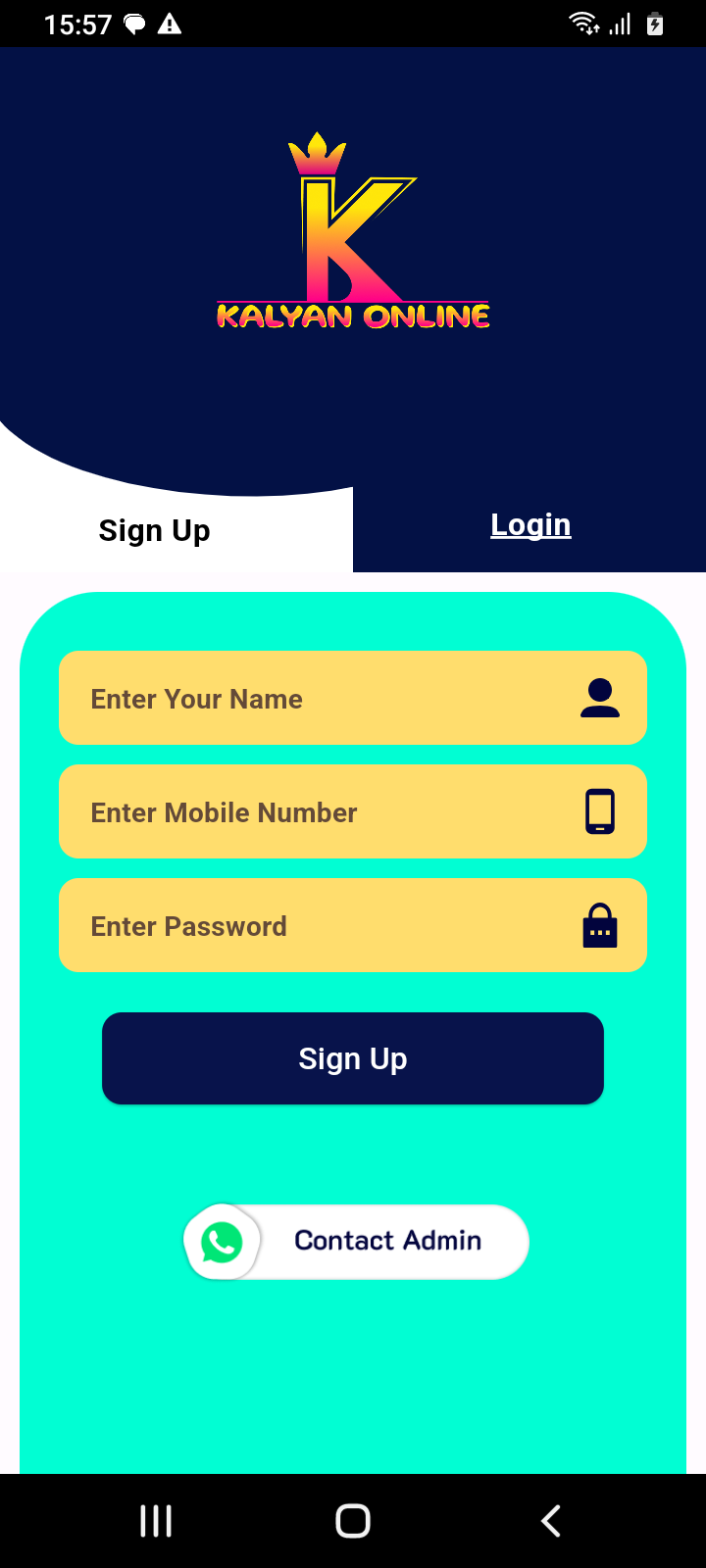The image size is (706, 1568).
Task: Tap the Android back navigation button
Action: point(550,1521)
